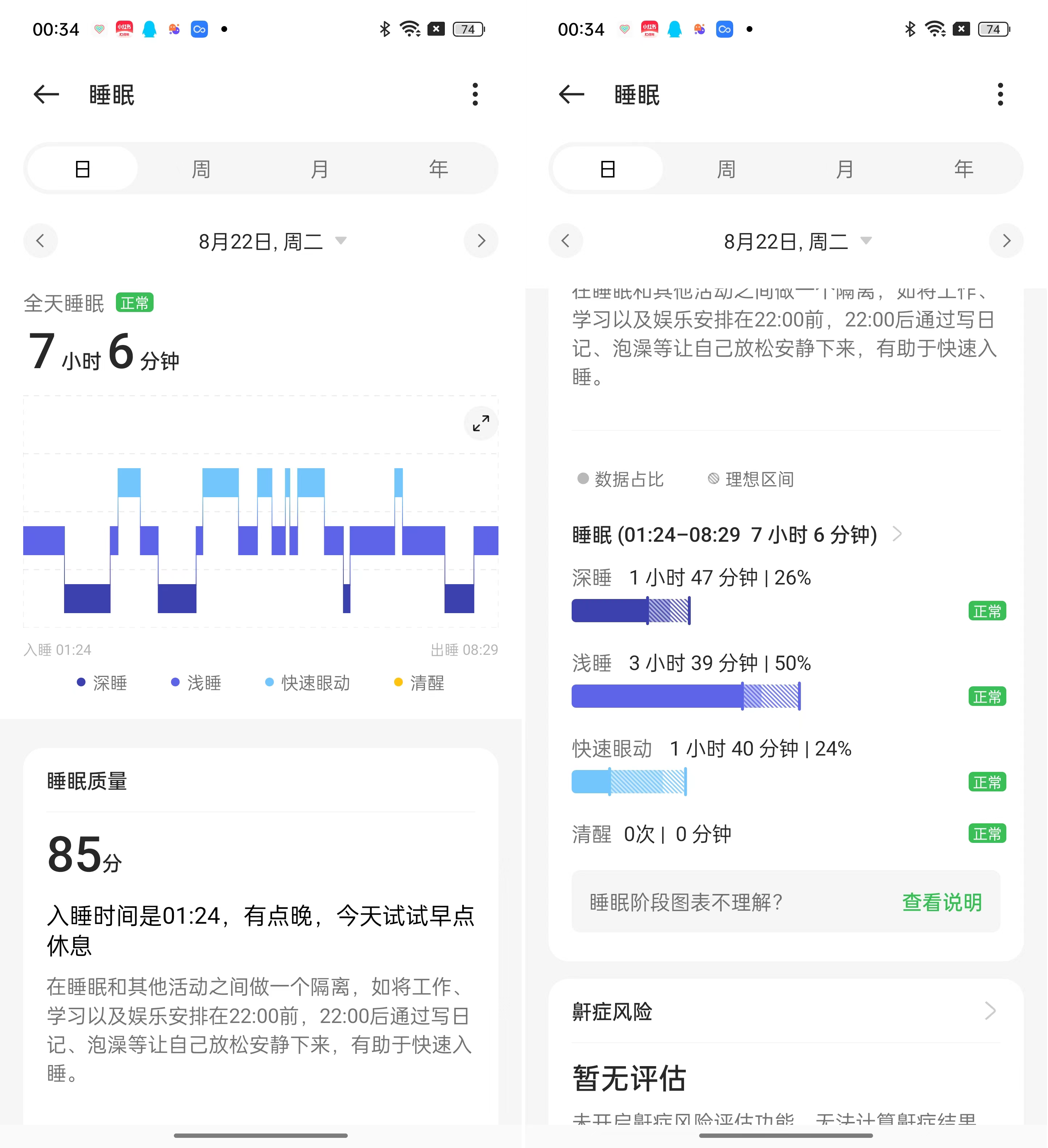Open the overflow menu on the right screen

point(1000,95)
